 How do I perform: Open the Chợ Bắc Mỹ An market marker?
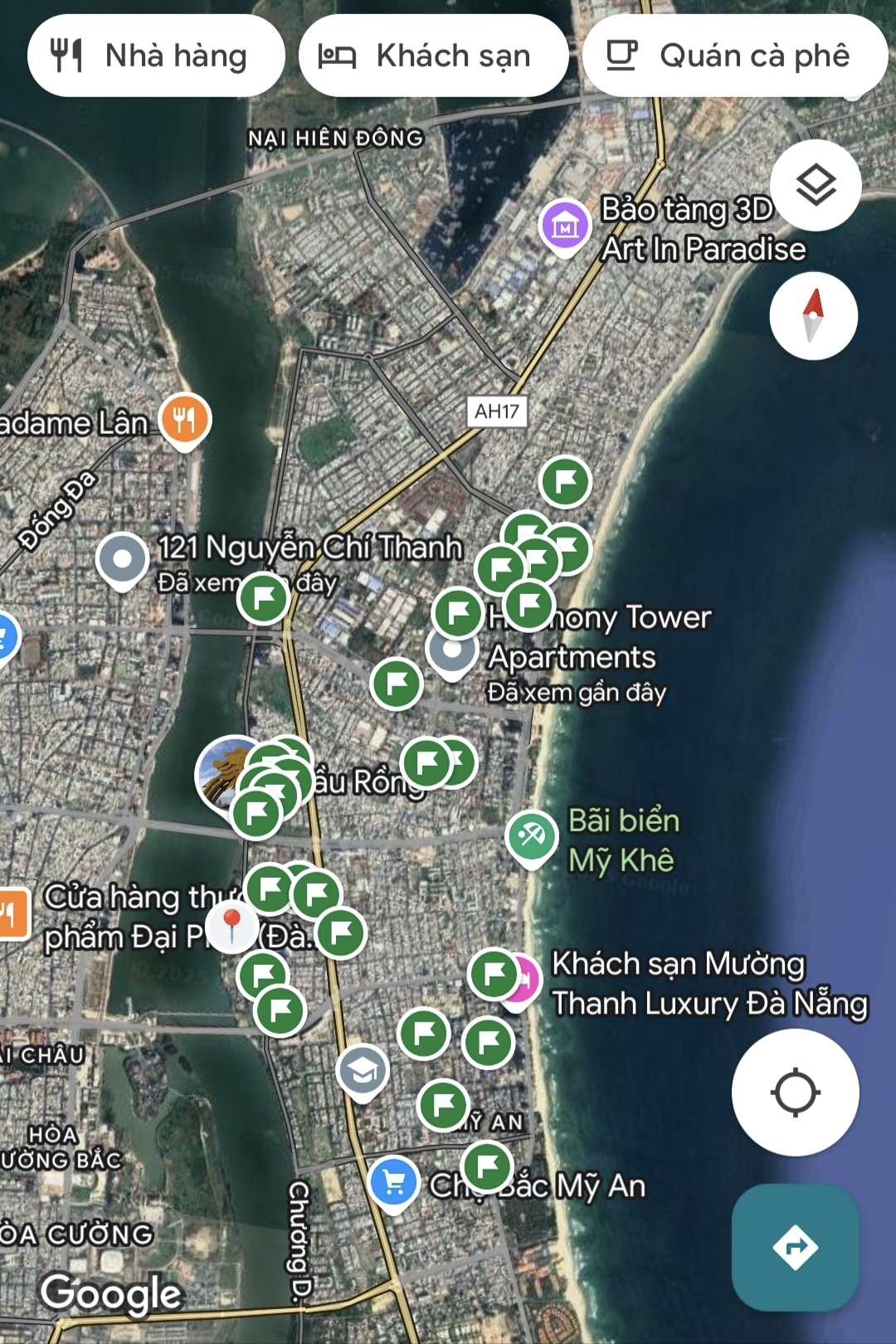(393, 1181)
